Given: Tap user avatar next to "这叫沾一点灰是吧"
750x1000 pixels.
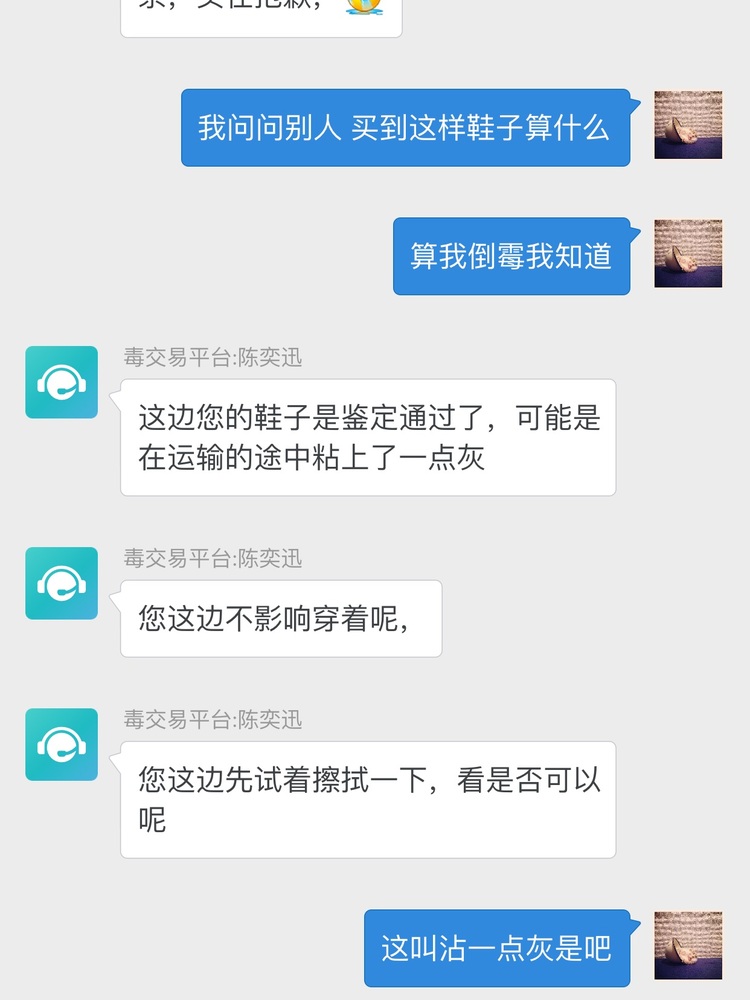Looking at the screenshot, I should click(688, 945).
